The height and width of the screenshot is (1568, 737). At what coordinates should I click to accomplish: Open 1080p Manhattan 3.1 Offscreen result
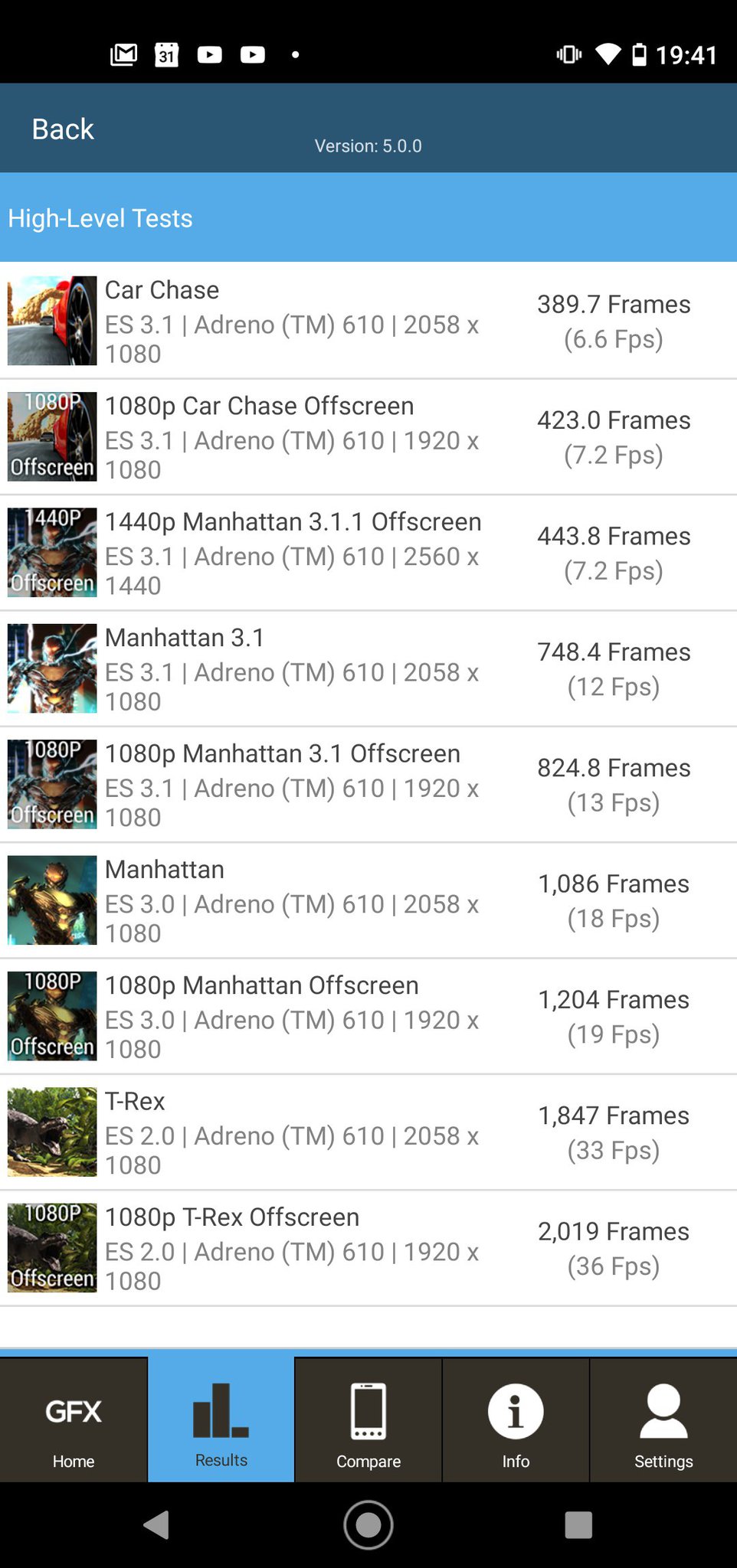(x=368, y=785)
